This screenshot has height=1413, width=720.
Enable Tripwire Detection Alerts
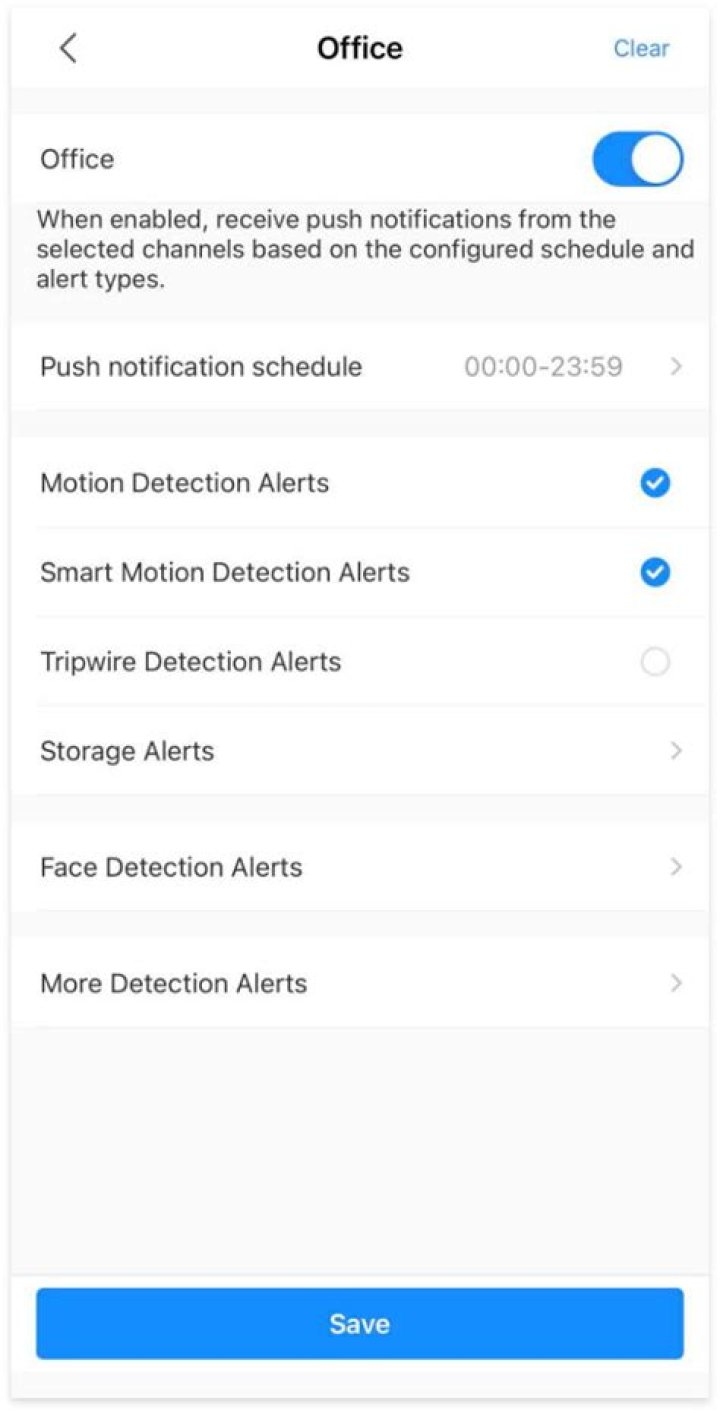pos(655,662)
